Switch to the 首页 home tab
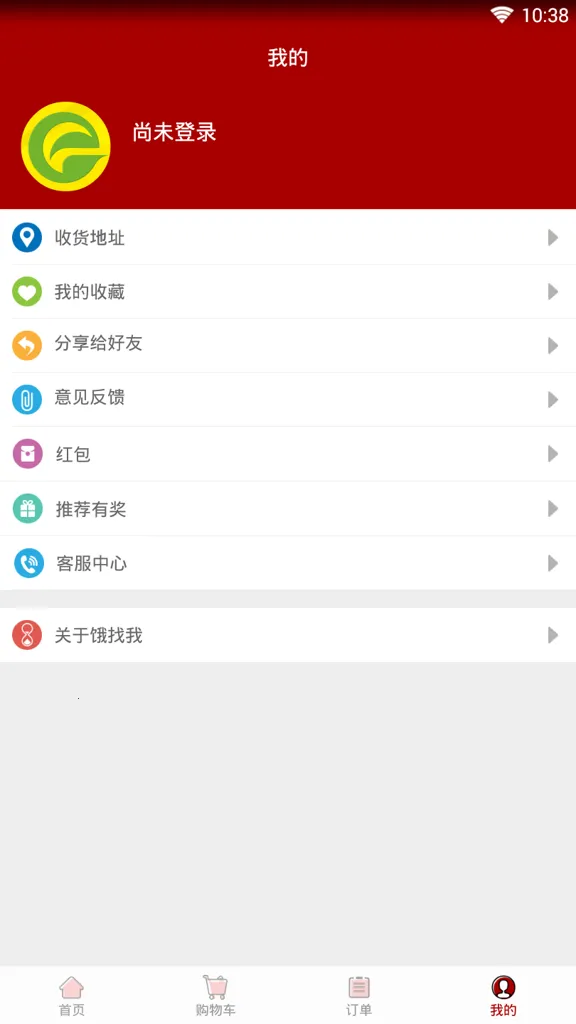Screen dimensions: 576x1024 click(x=72, y=996)
